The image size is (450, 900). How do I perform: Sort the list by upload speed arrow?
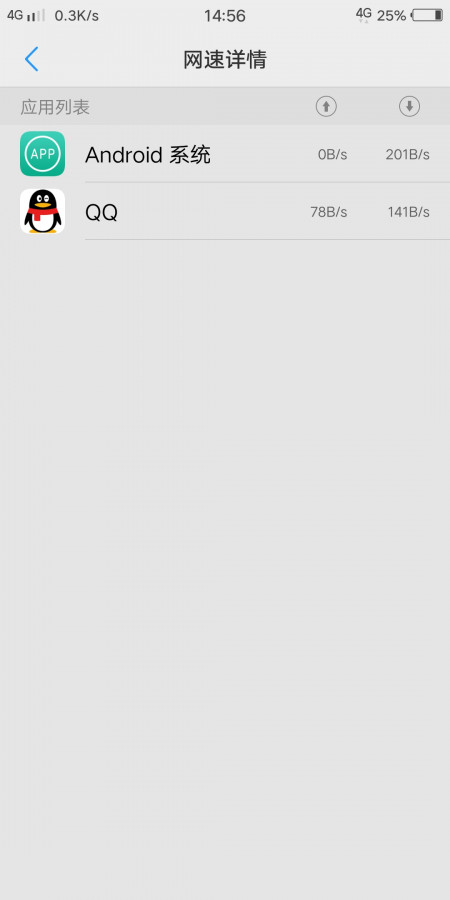326,106
